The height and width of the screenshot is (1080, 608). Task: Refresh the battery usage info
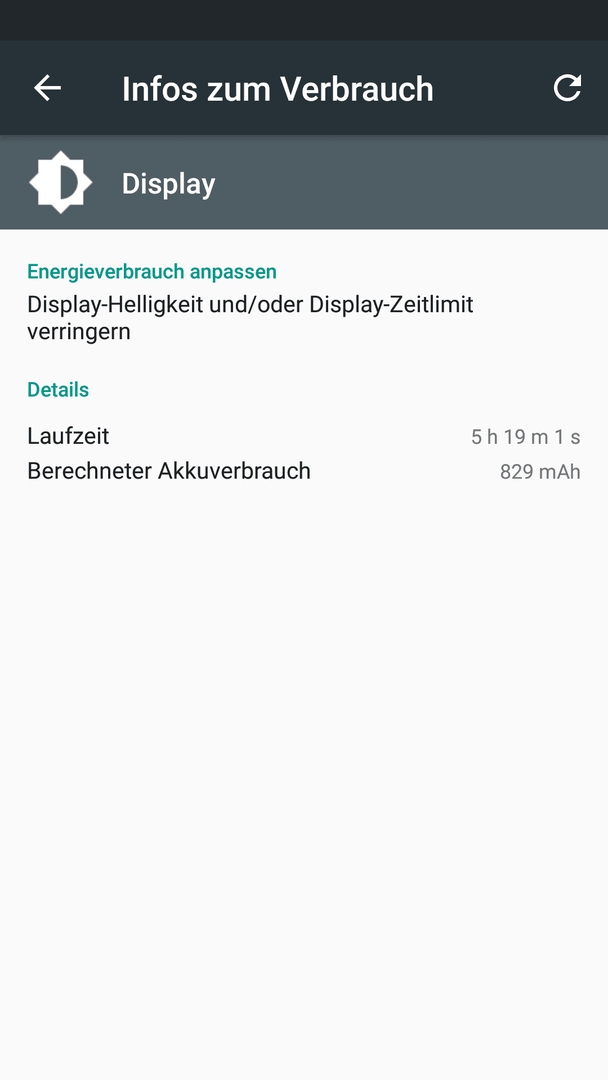(x=567, y=88)
